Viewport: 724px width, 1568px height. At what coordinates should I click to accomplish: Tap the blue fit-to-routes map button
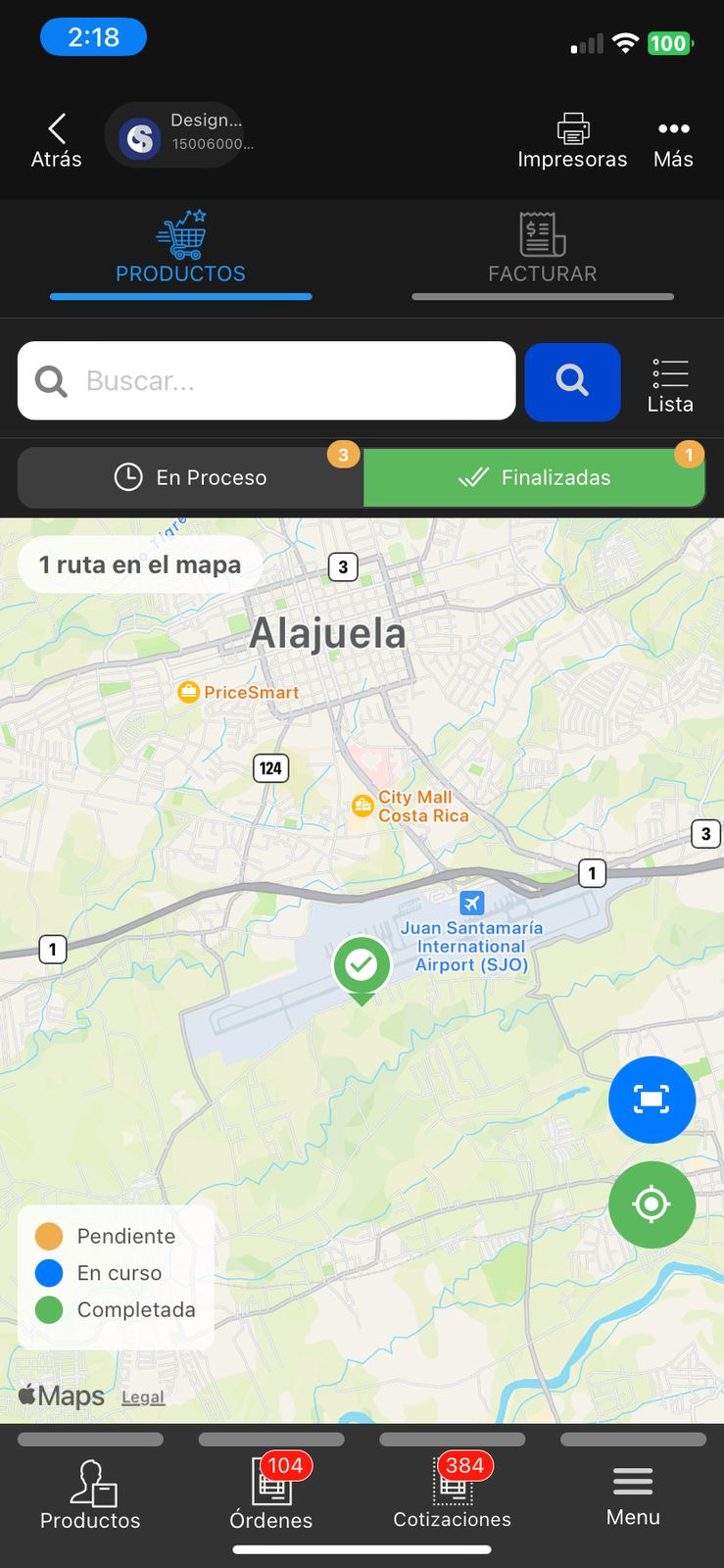pos(652,1100)
